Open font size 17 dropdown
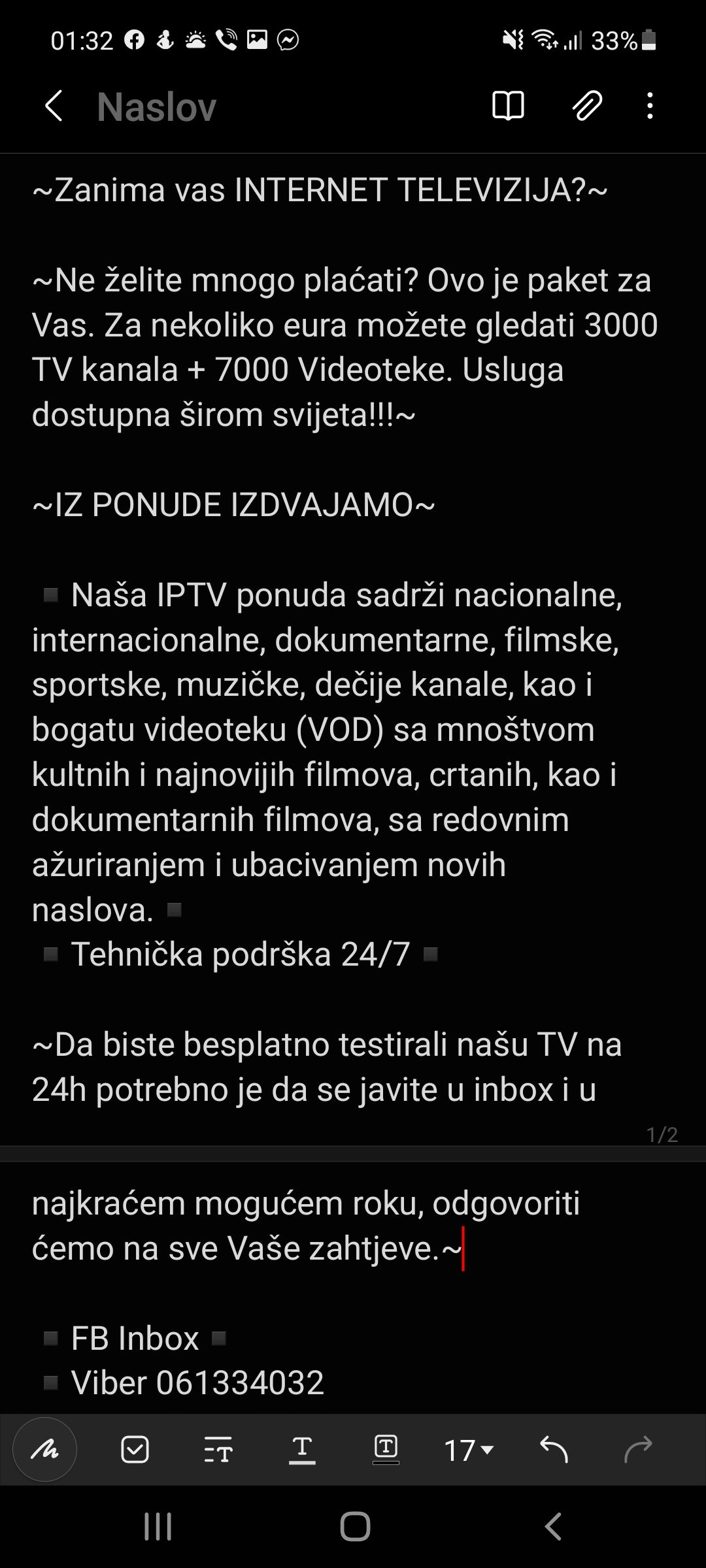The width and height of the screenshot is (706, 1568). click(x=469, y=1450)
